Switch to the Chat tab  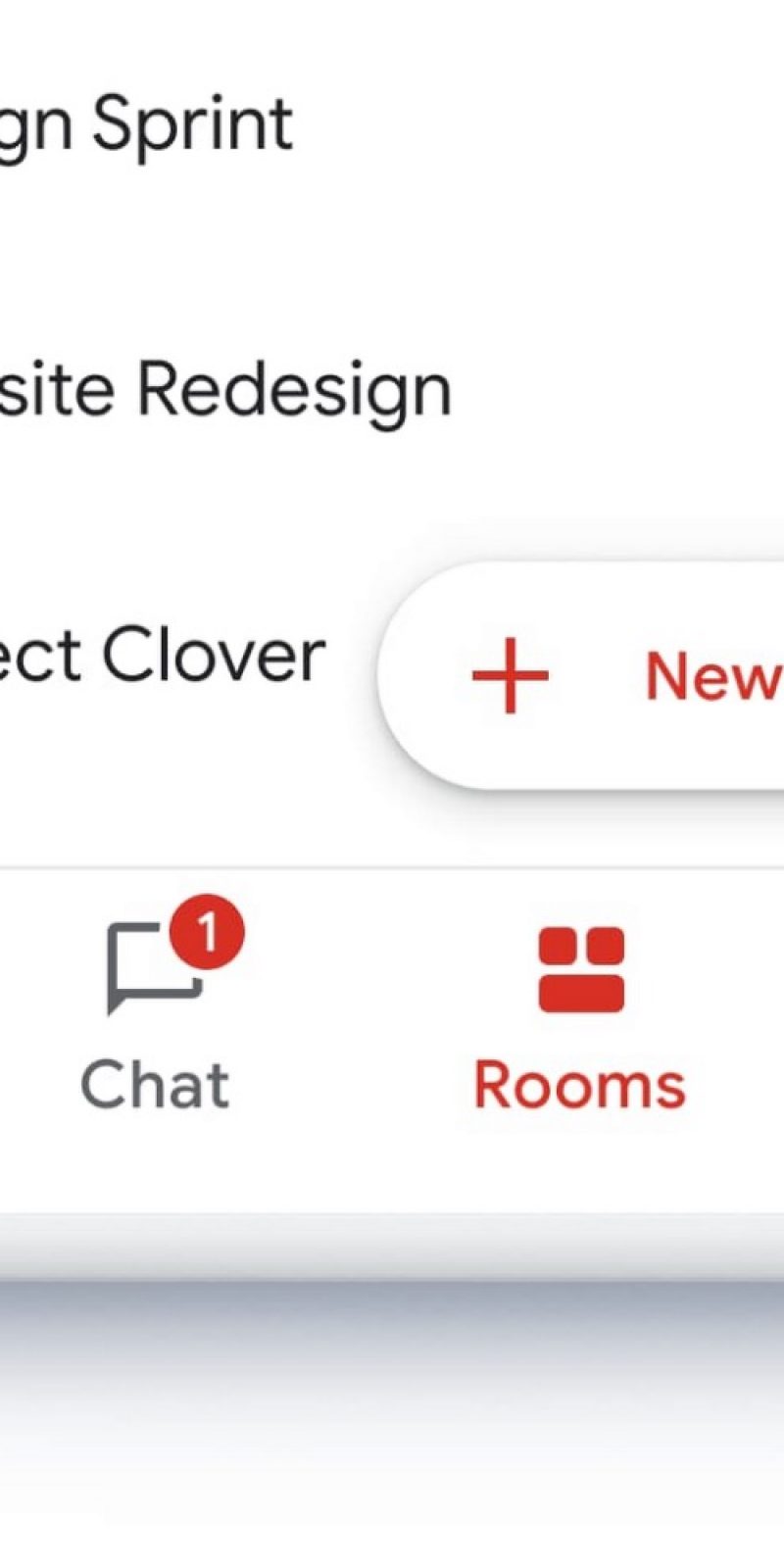pos(157,1019)
